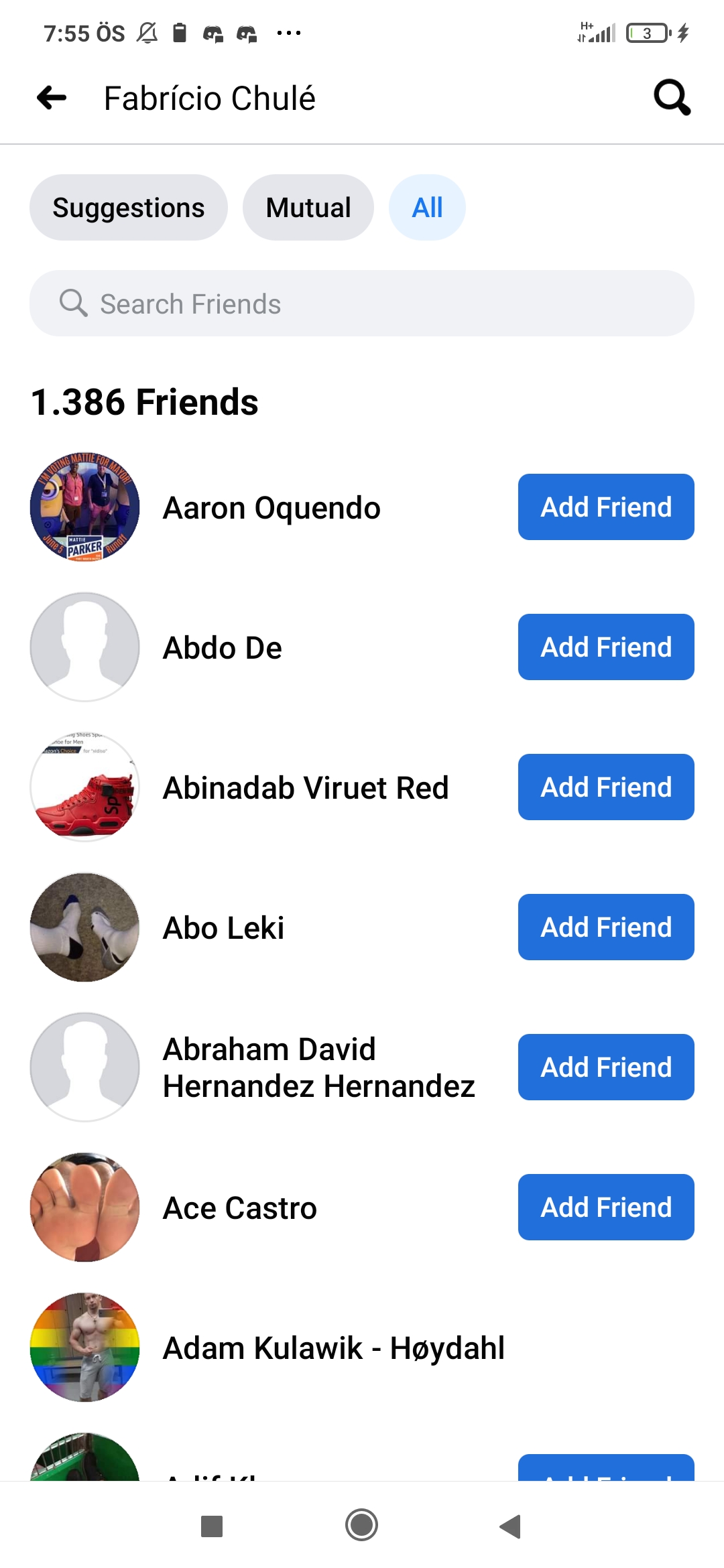Switch to the Suggestions chip
The width and height of the screenshot is (724, 1568).
(x=129, y=208)
